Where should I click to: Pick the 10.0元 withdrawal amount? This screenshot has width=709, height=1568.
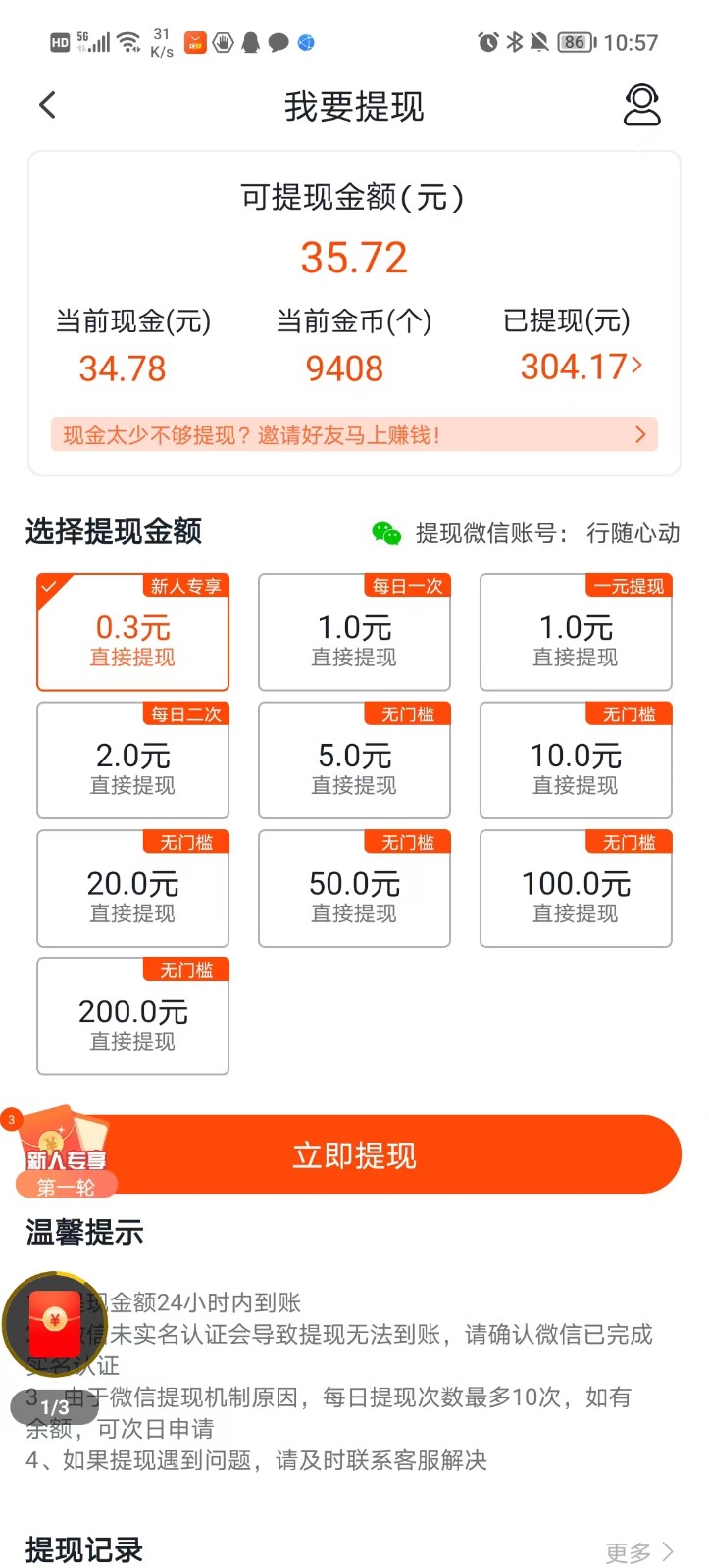pyautogui.click(x=576, y=760)
